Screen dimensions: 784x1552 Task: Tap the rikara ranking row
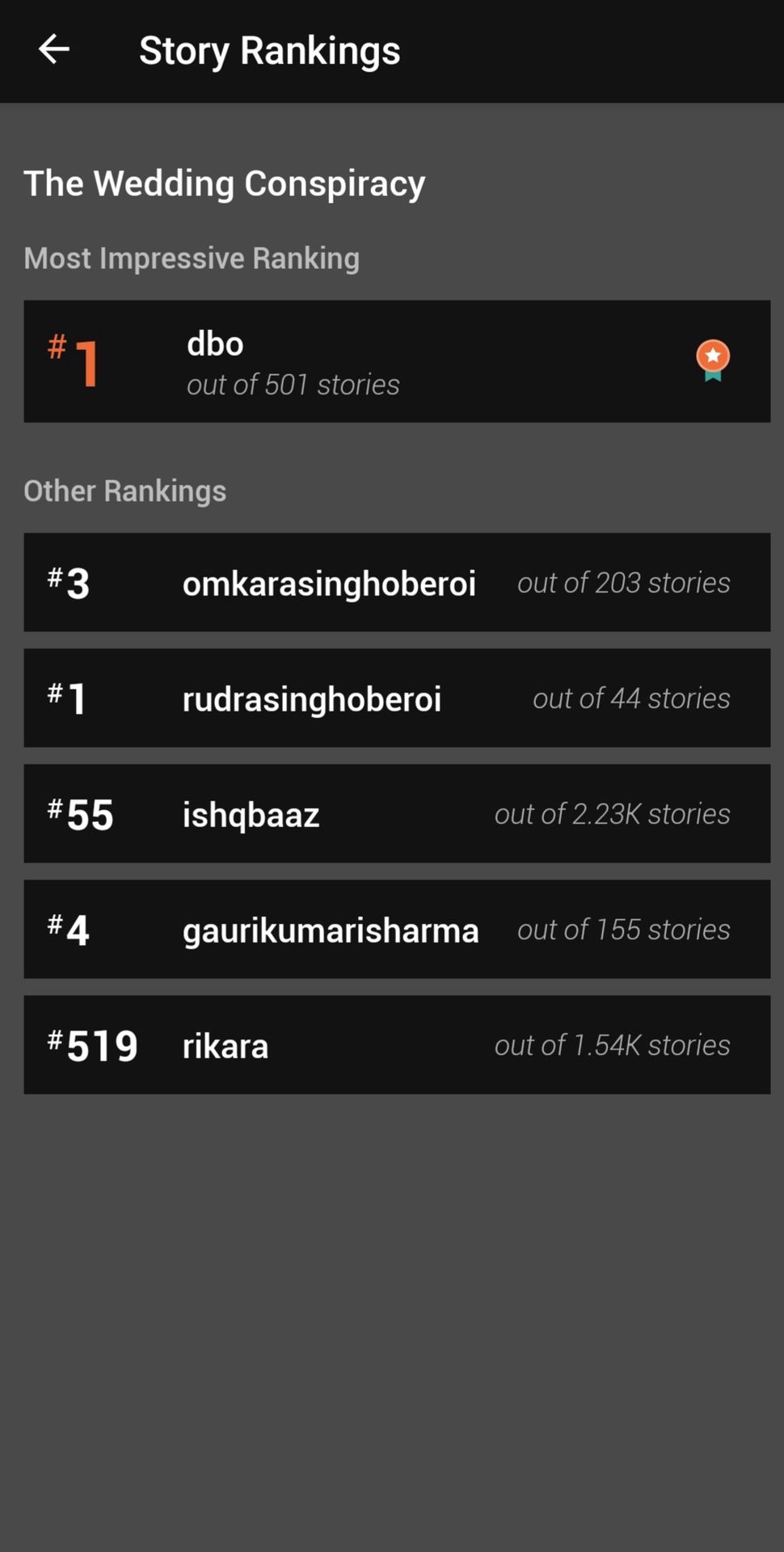tap(397, 1044)
